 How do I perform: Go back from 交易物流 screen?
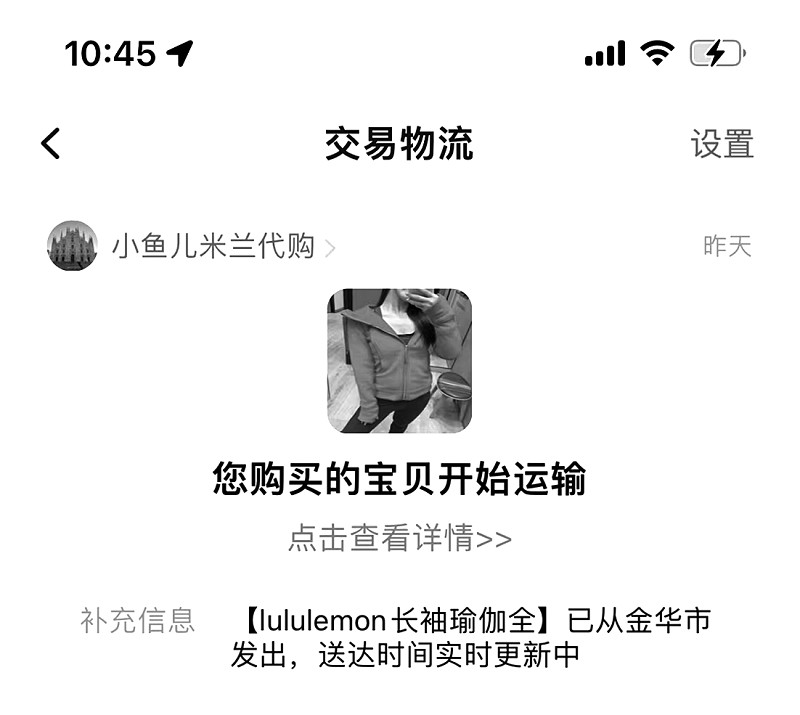pos(51,144)
